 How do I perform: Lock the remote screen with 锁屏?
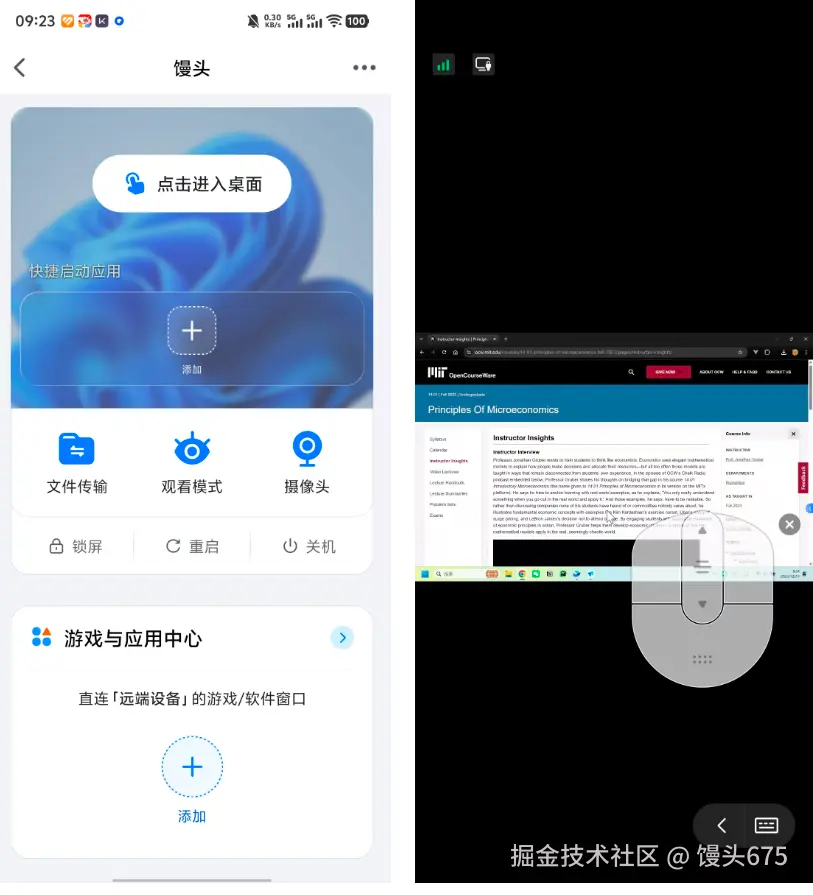pos(76,546)
